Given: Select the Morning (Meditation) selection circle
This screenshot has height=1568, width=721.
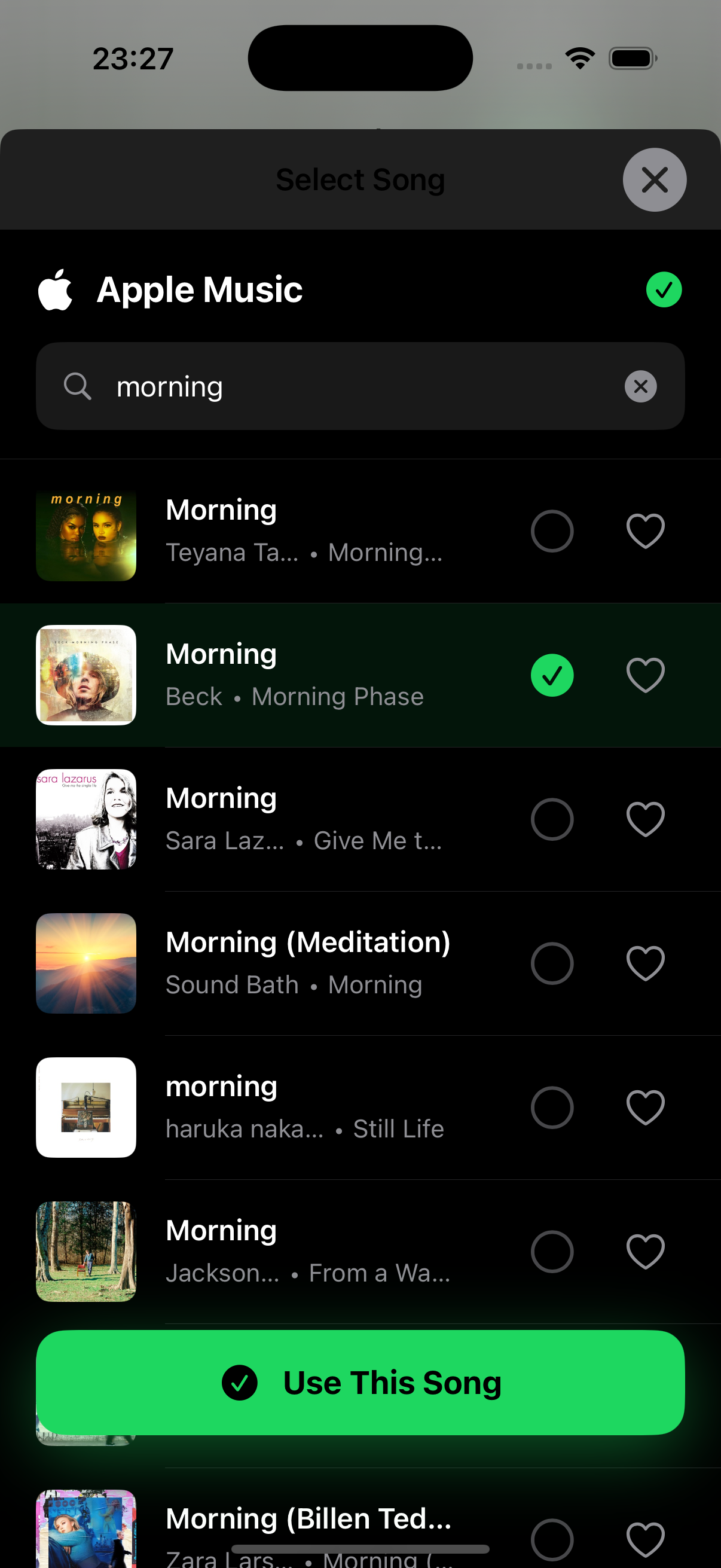Looking at the screenshot, I should [552, 963].
